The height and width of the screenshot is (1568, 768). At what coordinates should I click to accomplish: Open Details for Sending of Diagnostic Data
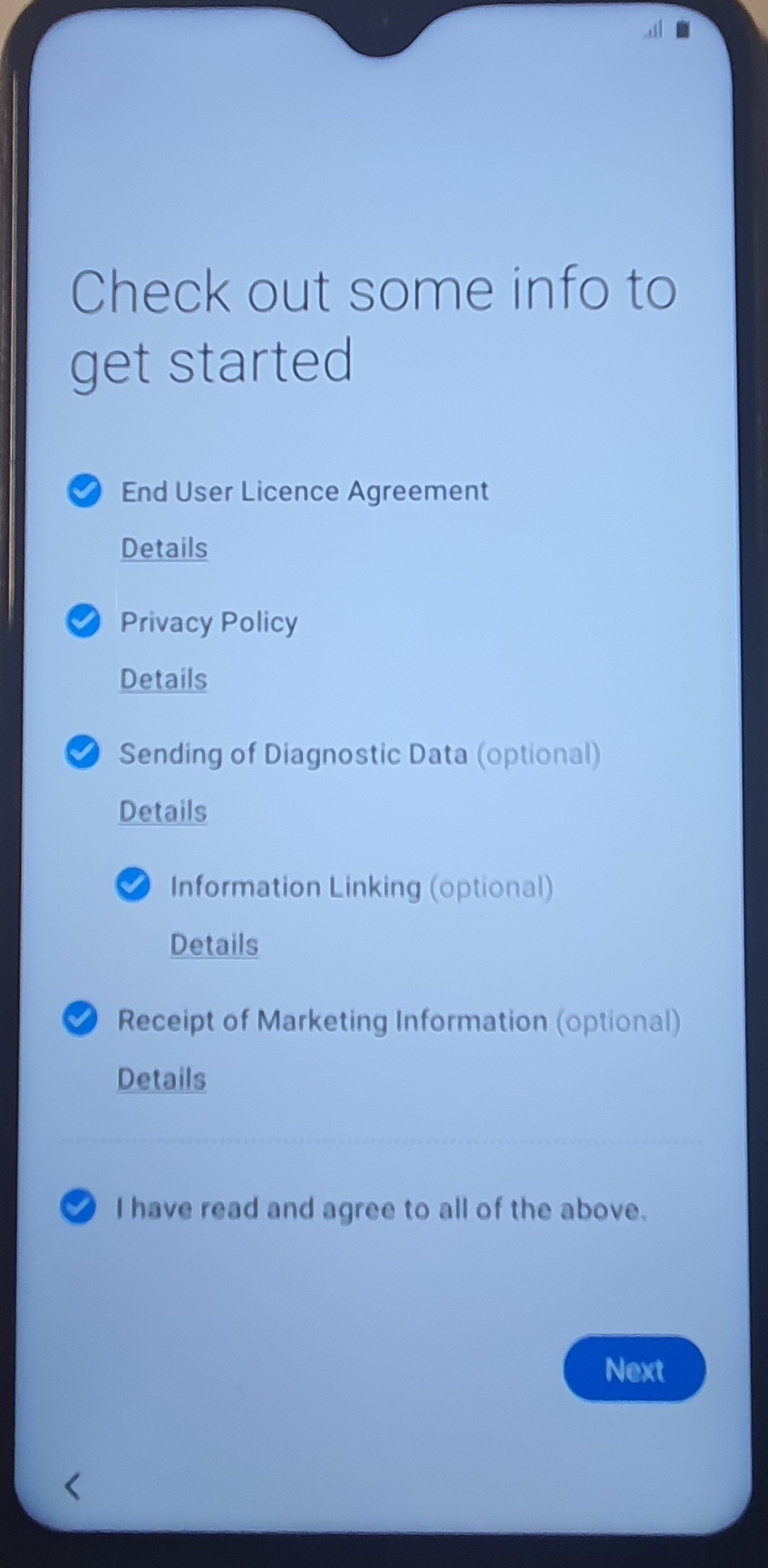click(x=163, y=812)
